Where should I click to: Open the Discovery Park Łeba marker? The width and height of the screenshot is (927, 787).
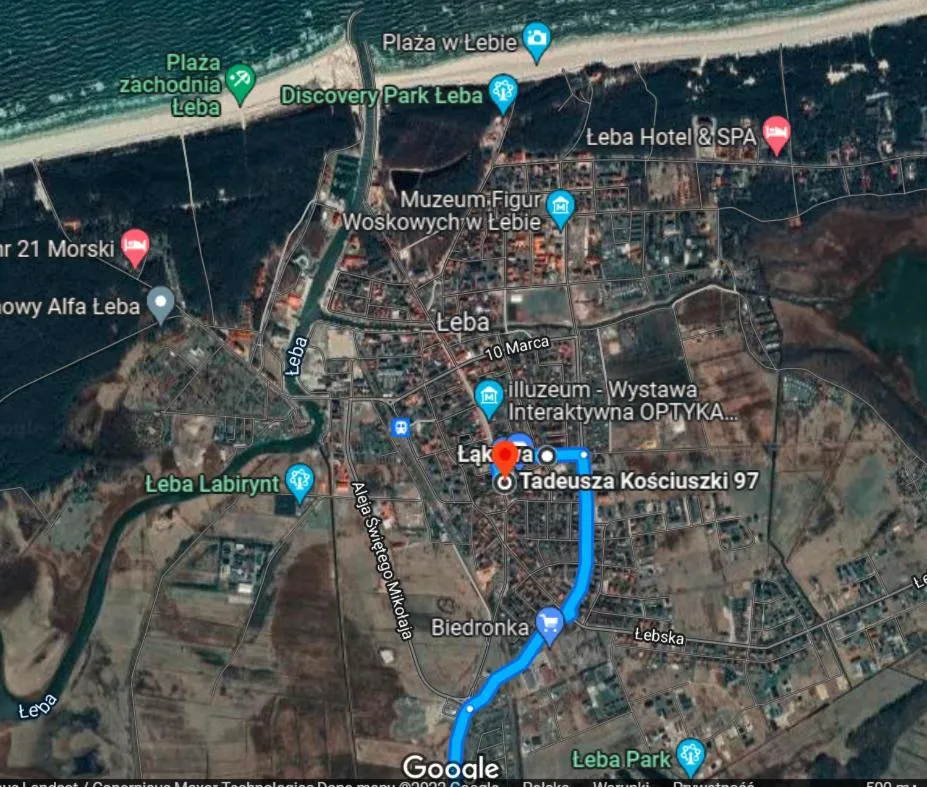(503, 93)
